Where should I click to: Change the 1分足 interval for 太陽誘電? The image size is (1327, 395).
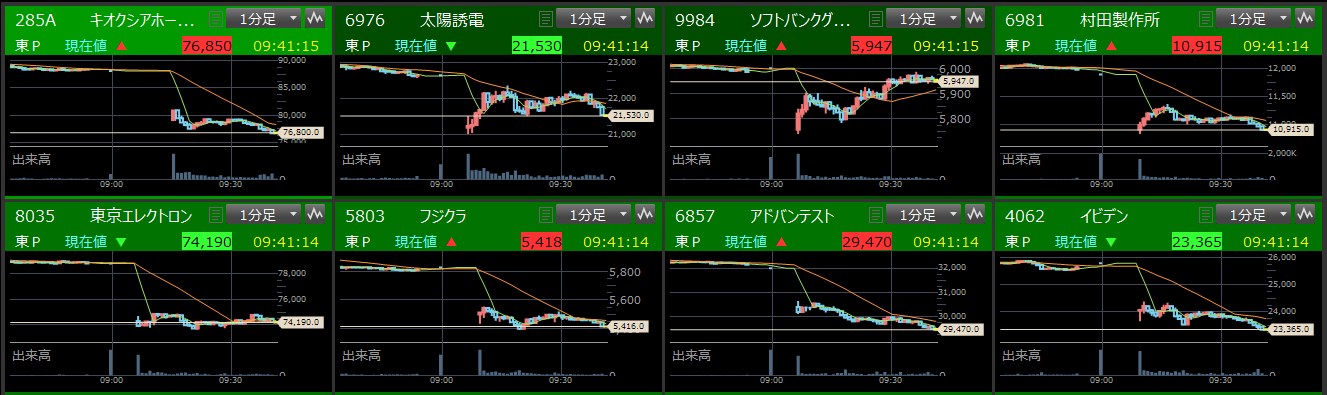[x=594, y=18]
